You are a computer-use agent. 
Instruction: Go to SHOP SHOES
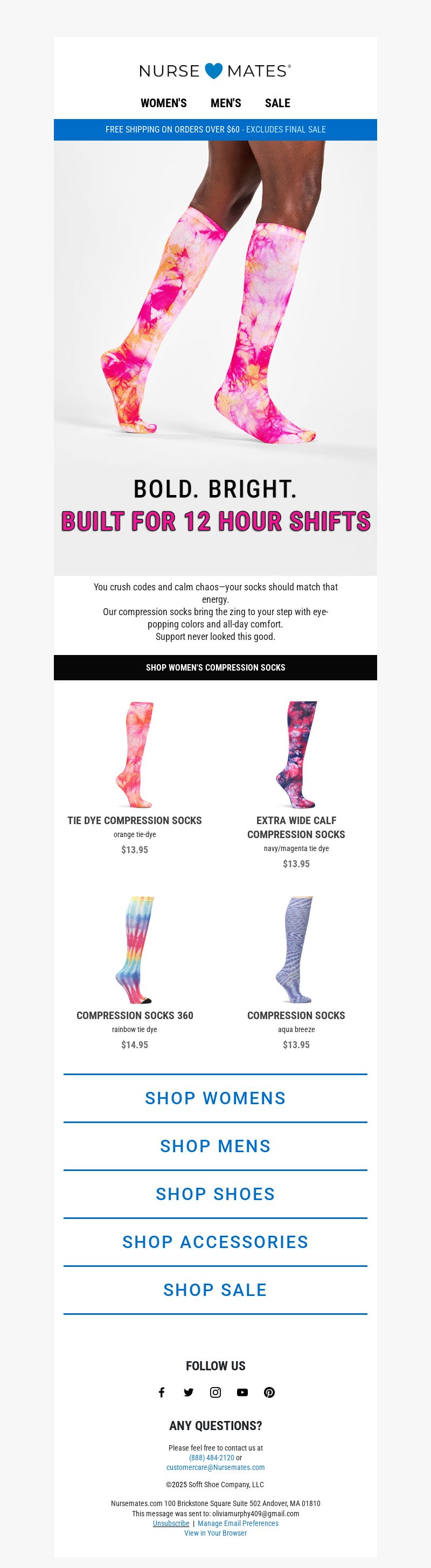(215, 1194)
